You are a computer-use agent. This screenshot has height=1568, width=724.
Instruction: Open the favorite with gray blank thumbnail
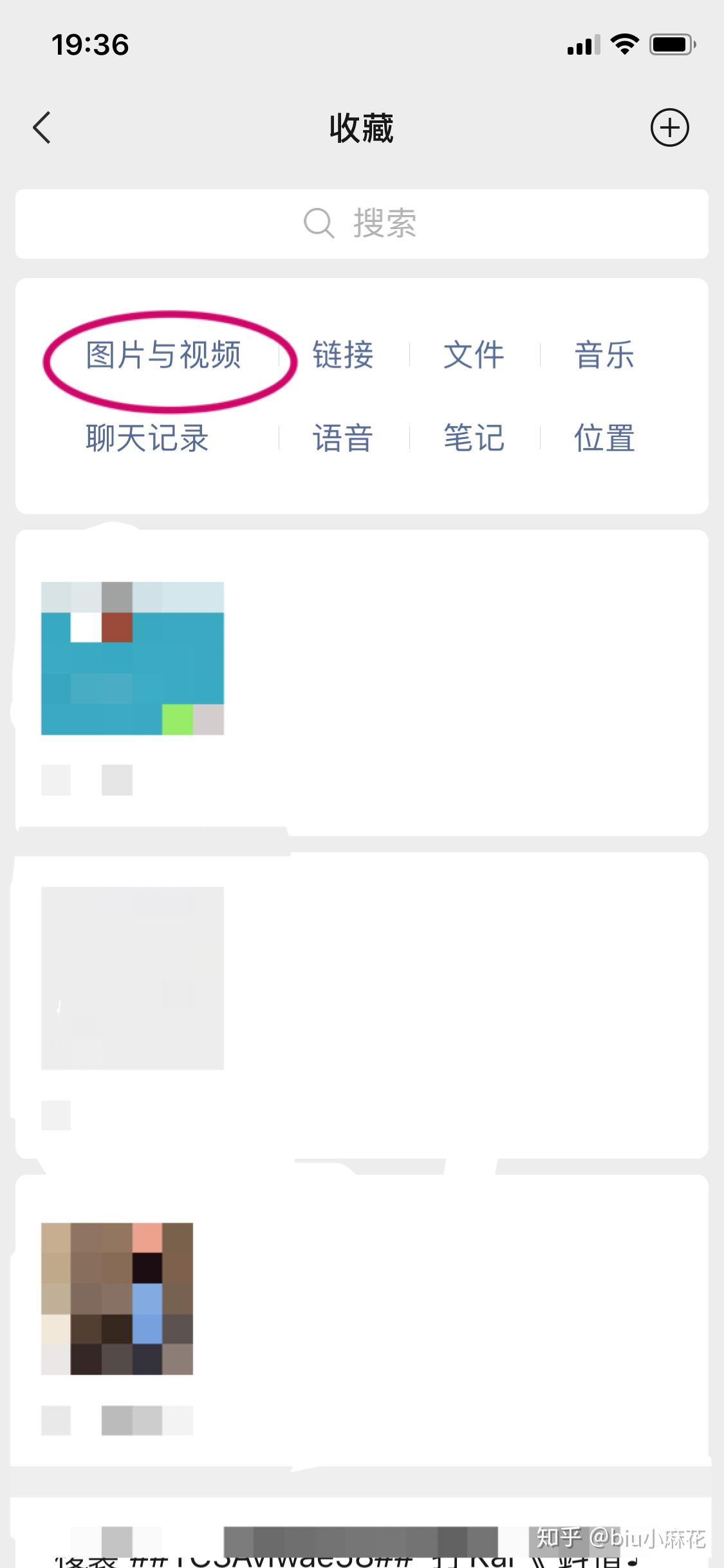(x=362, y=1005)
